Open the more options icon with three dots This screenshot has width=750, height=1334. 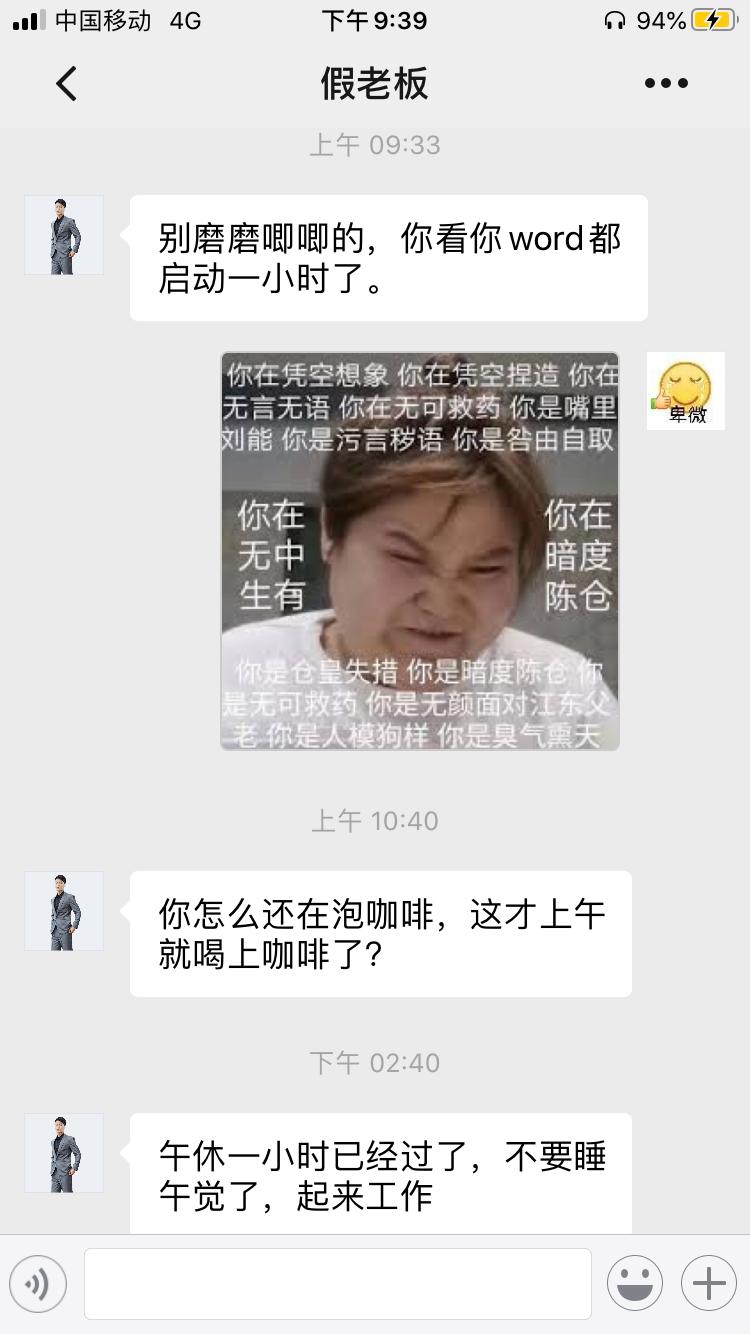[664, 84]
